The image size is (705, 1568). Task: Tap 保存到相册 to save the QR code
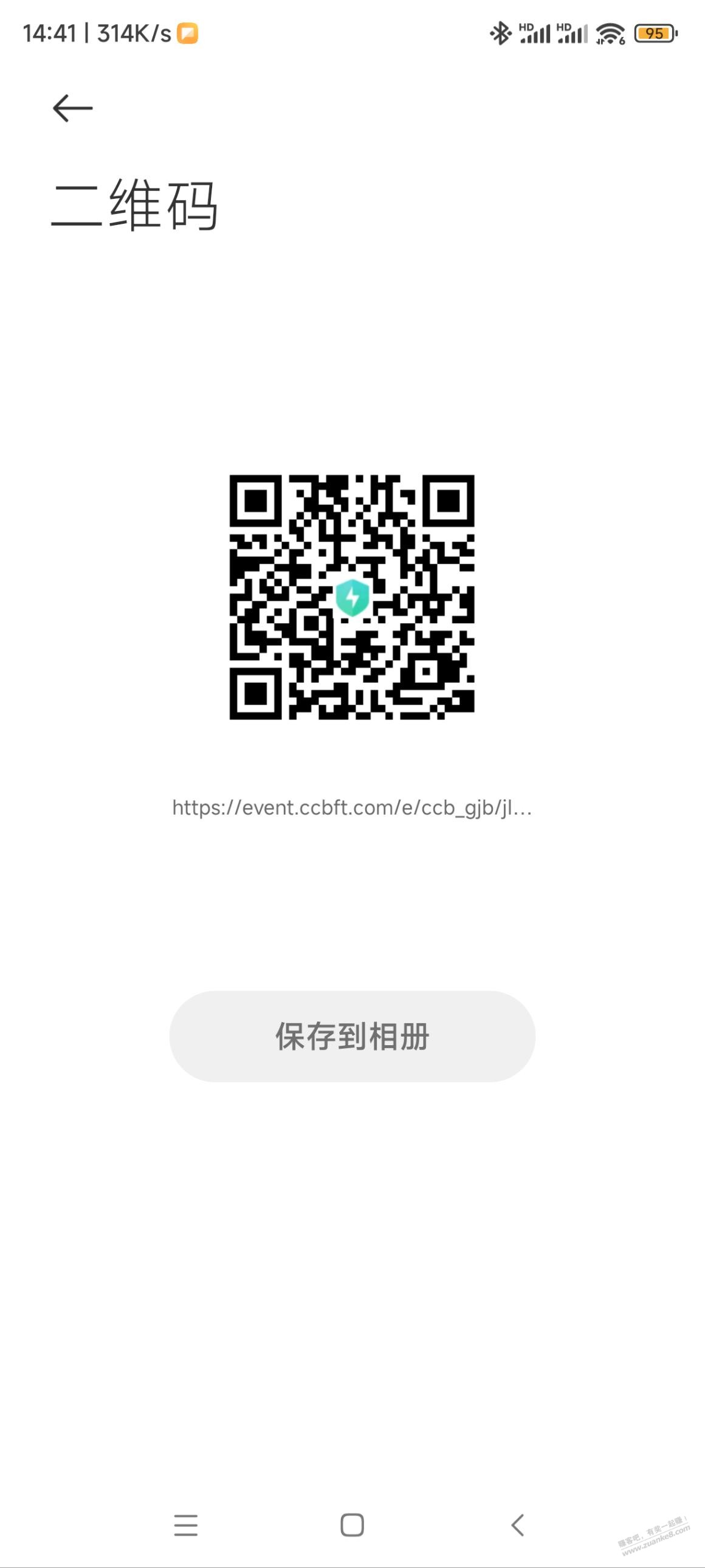tap(352, 1036)
